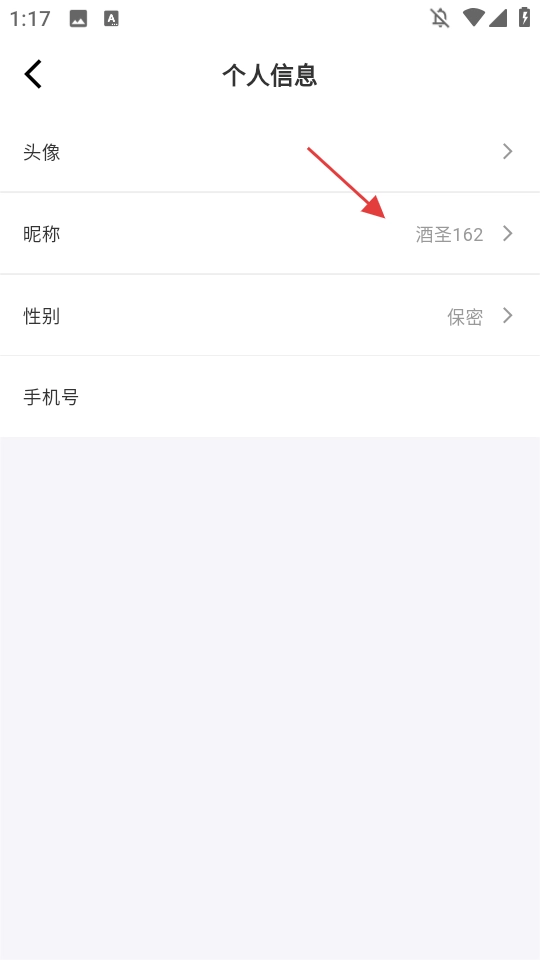Viewport: 540px width, 960px height.
Task: Edit the 昵称 nickname 酒圣162
Action: pos(270,233)
